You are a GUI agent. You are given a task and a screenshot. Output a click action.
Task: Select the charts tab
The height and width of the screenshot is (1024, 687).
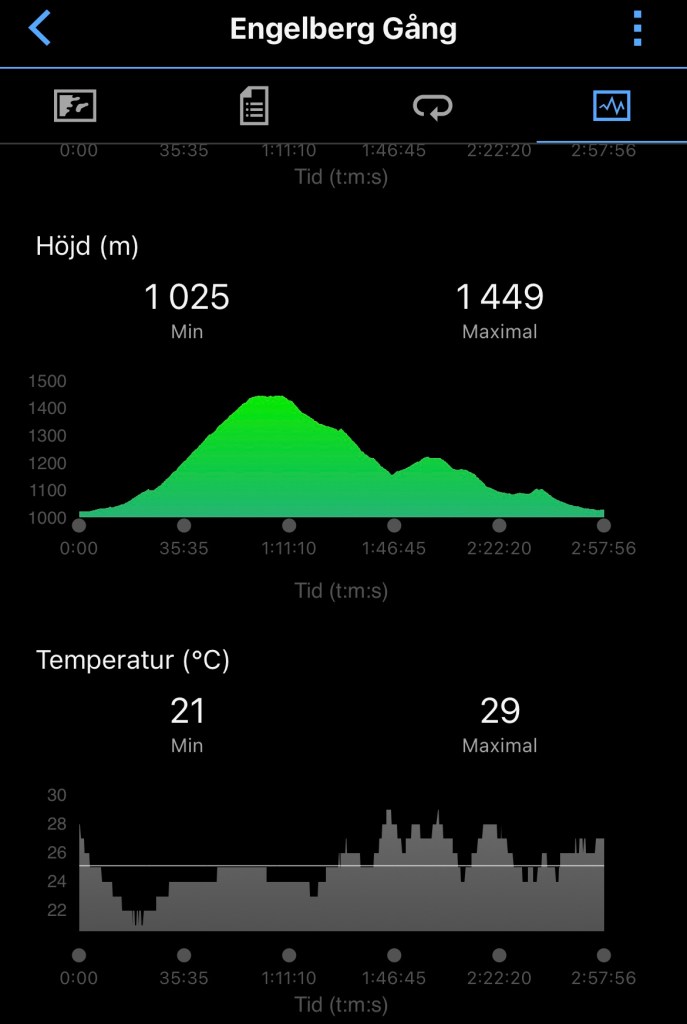click(x=611, y=105)
